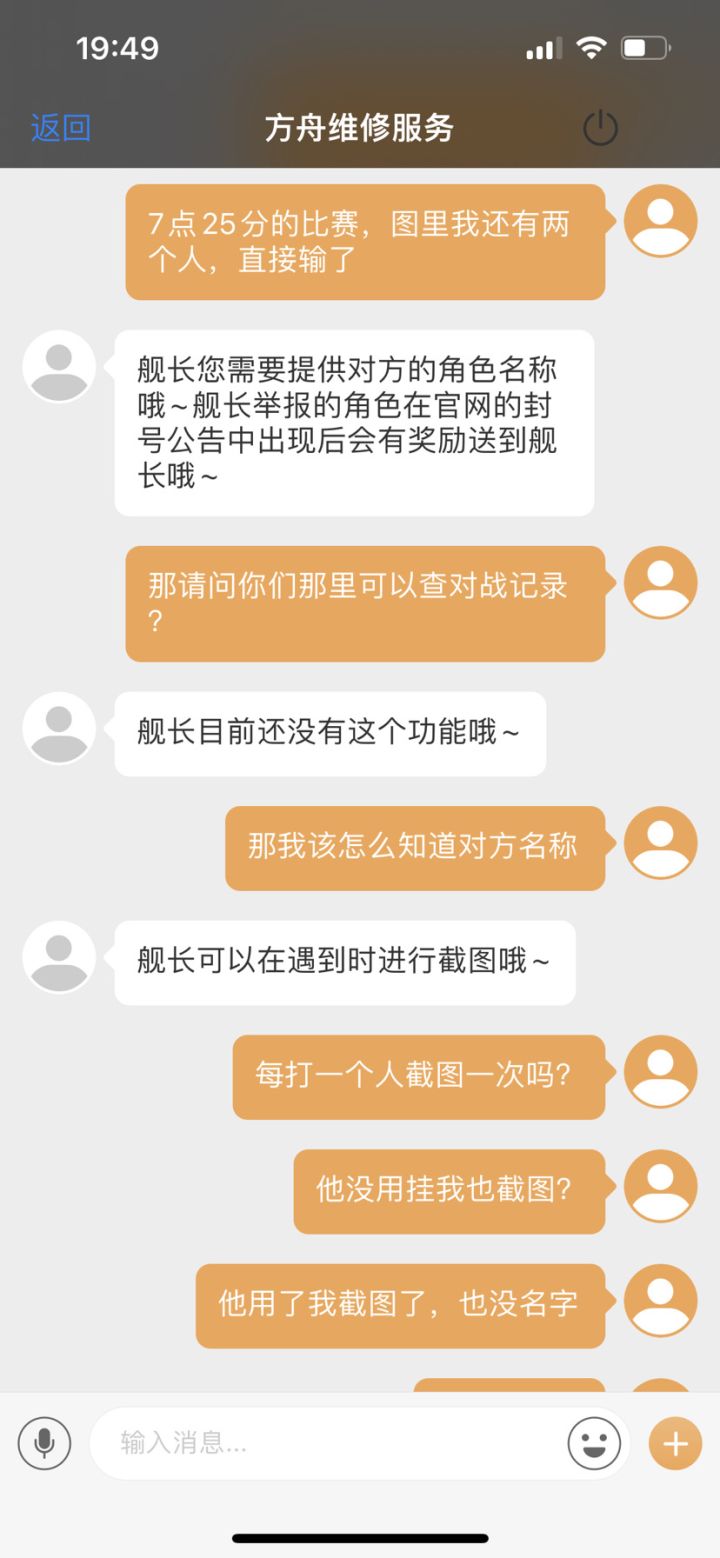Tap the Wi-Fi icon in the status bar
720x1558 pixels.
[592, 46]
